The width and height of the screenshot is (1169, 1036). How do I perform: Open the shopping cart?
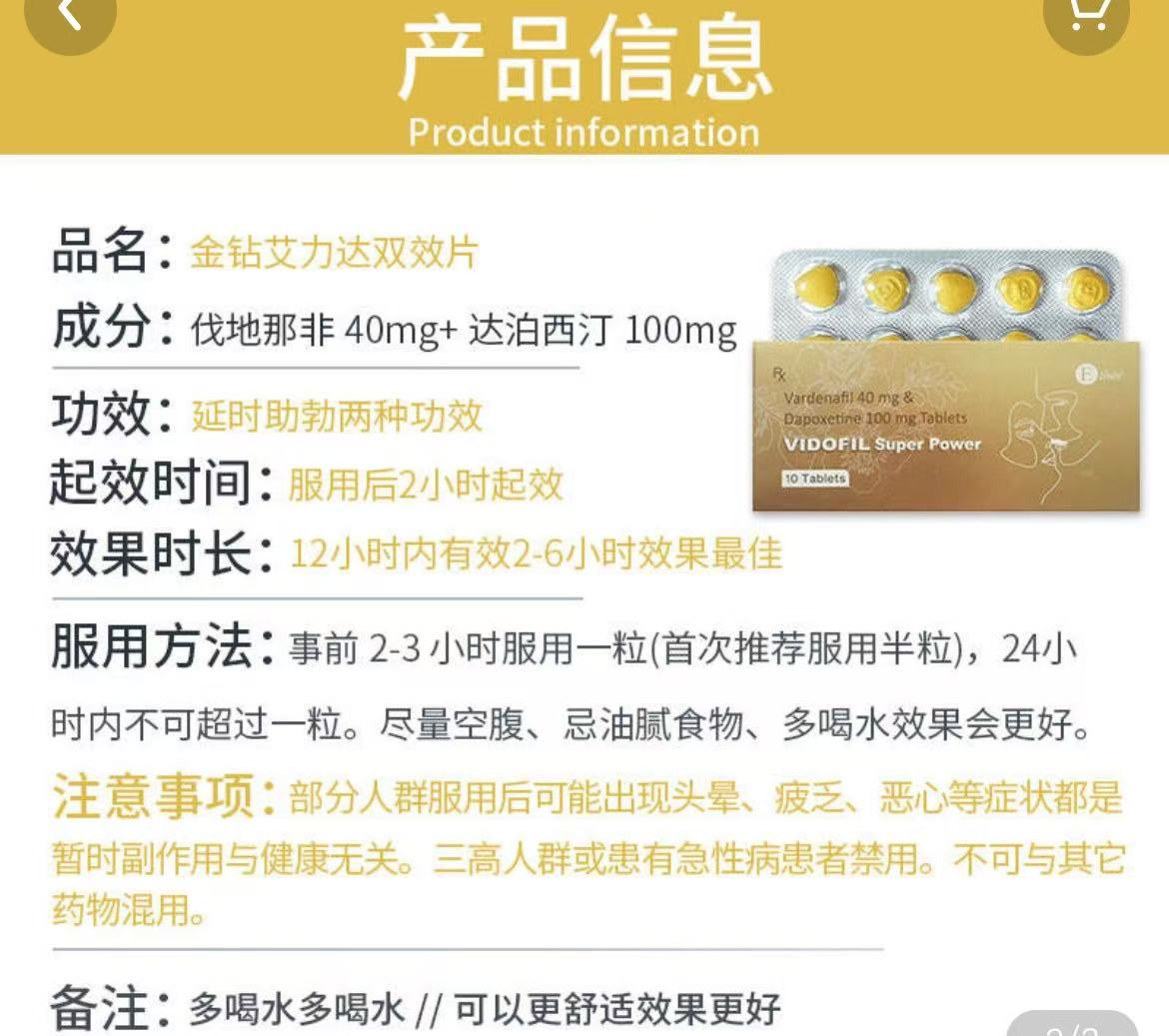point(1090,14)
